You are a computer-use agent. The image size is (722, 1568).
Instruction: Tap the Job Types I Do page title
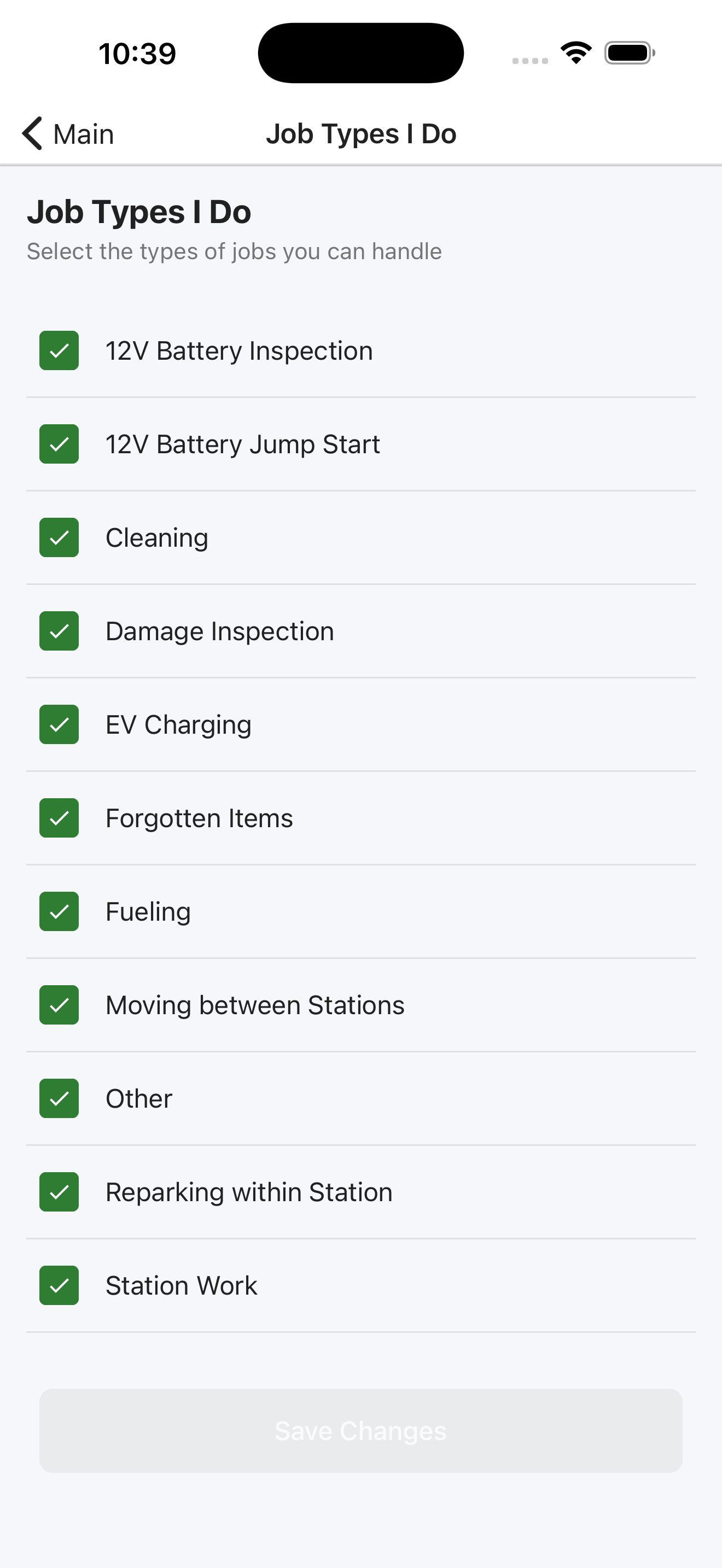click(361, 133)
